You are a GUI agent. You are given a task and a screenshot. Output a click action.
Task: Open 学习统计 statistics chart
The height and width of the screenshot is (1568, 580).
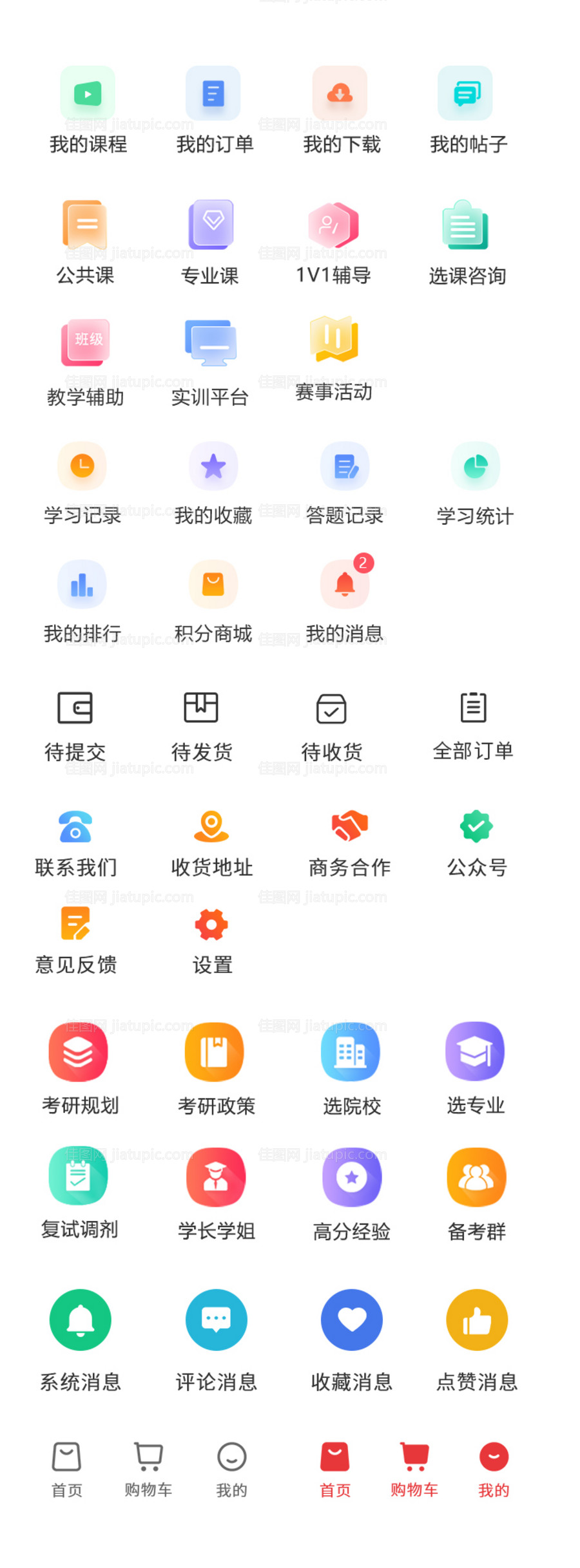click(x=476, y=466)
